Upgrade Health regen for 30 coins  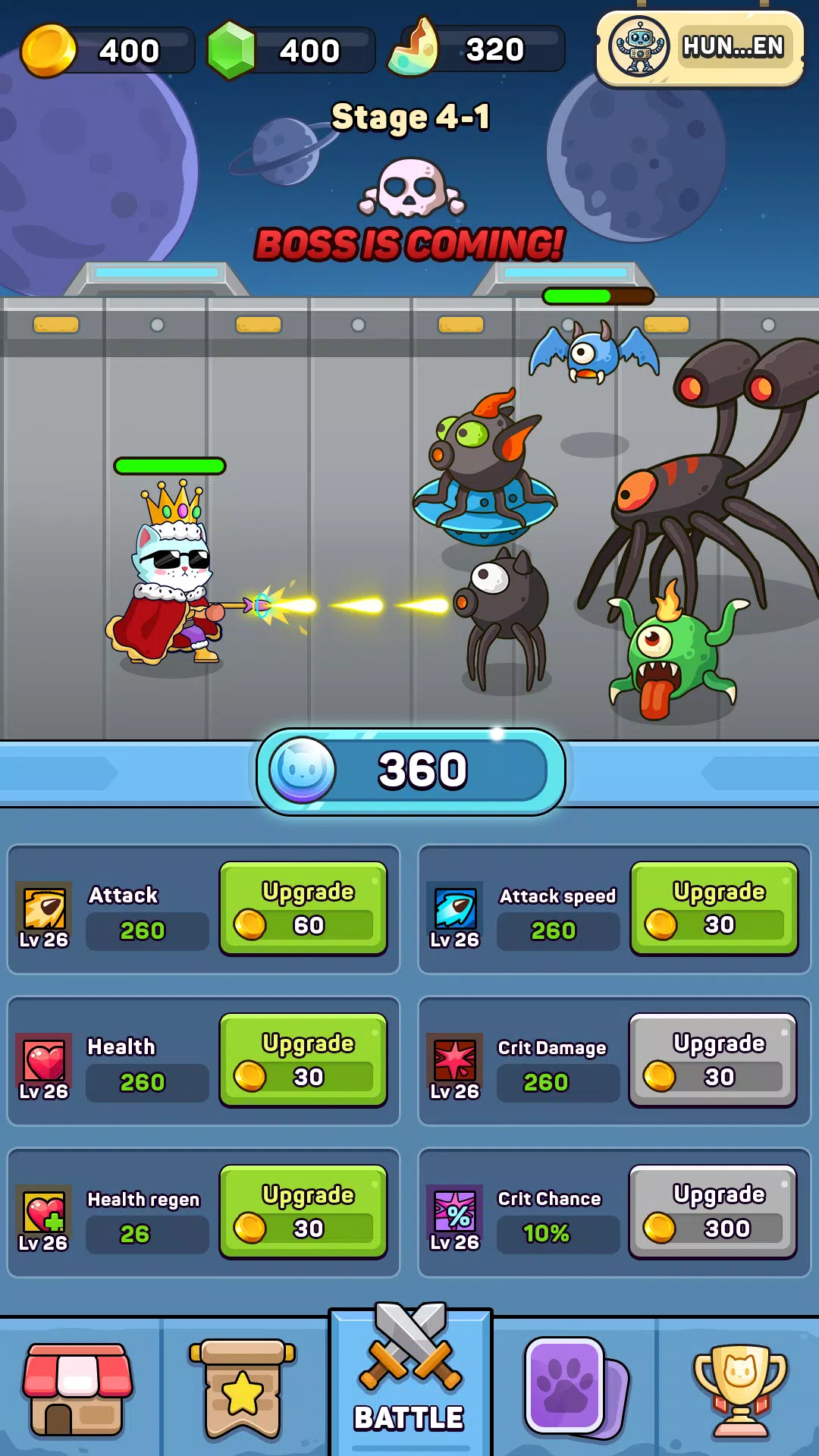click(303, 1211)
